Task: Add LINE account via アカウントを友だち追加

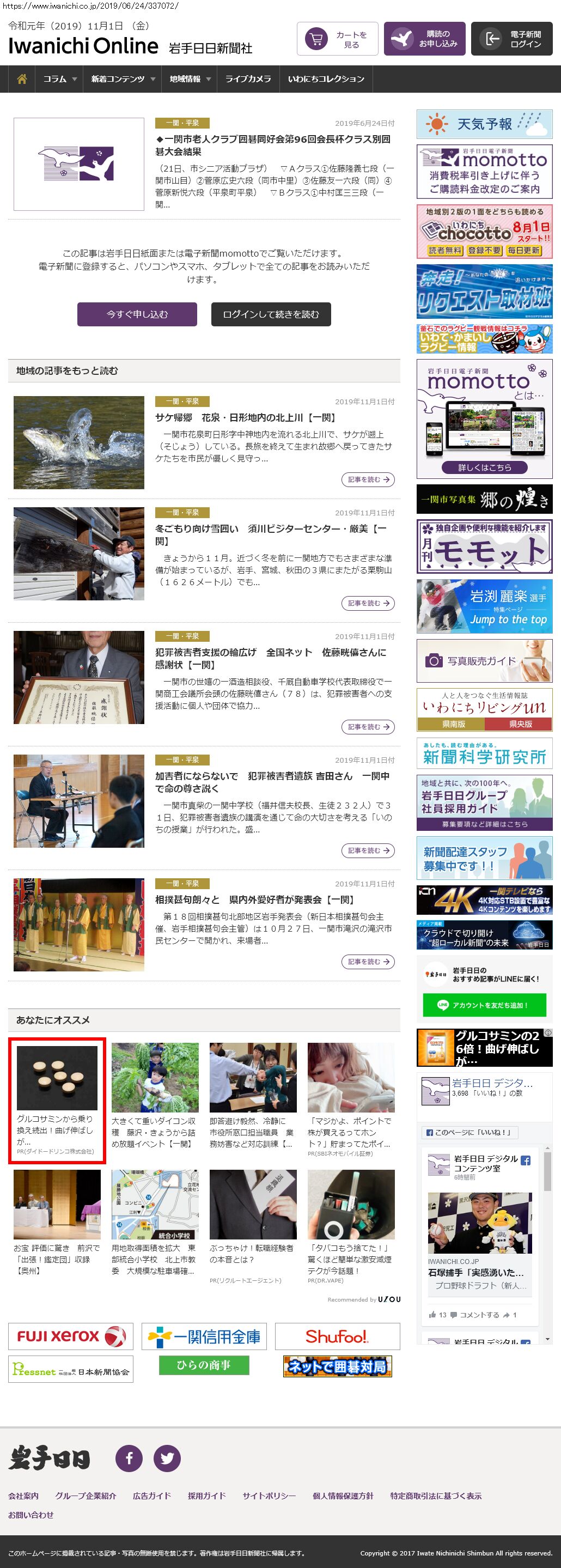Action: [484, 1005]
